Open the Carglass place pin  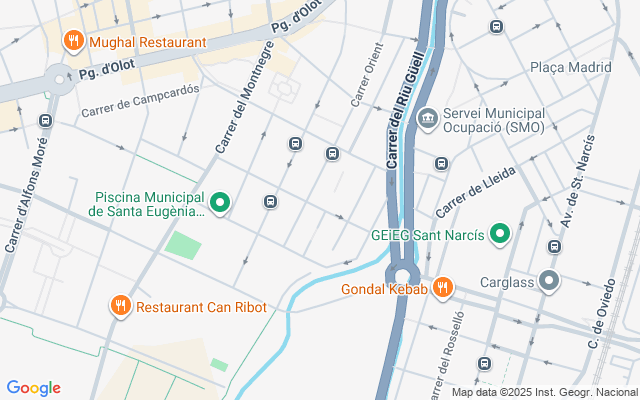pyautogui.click(x=549, y=281)
